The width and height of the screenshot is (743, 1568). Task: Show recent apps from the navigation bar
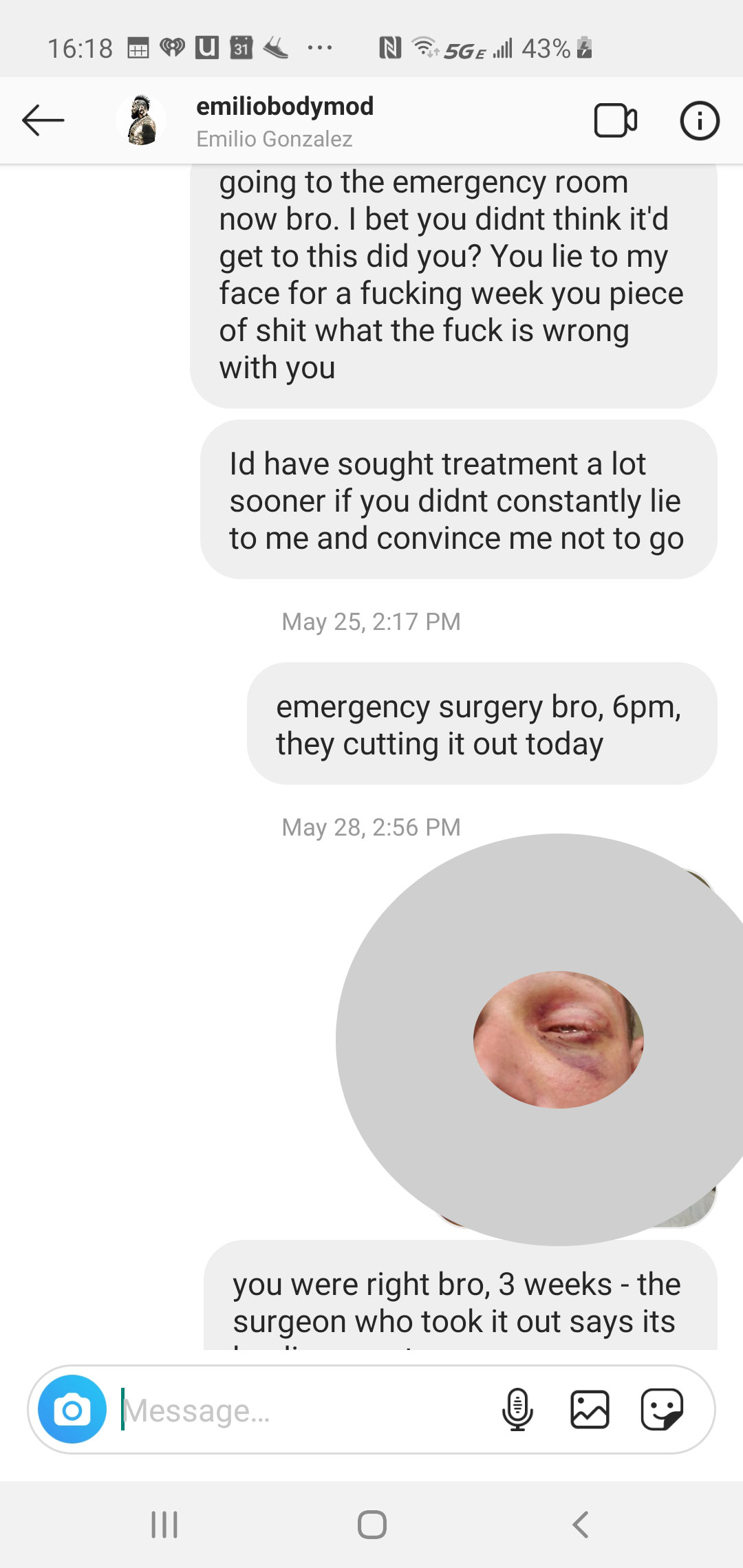[x=164, y=1524]
